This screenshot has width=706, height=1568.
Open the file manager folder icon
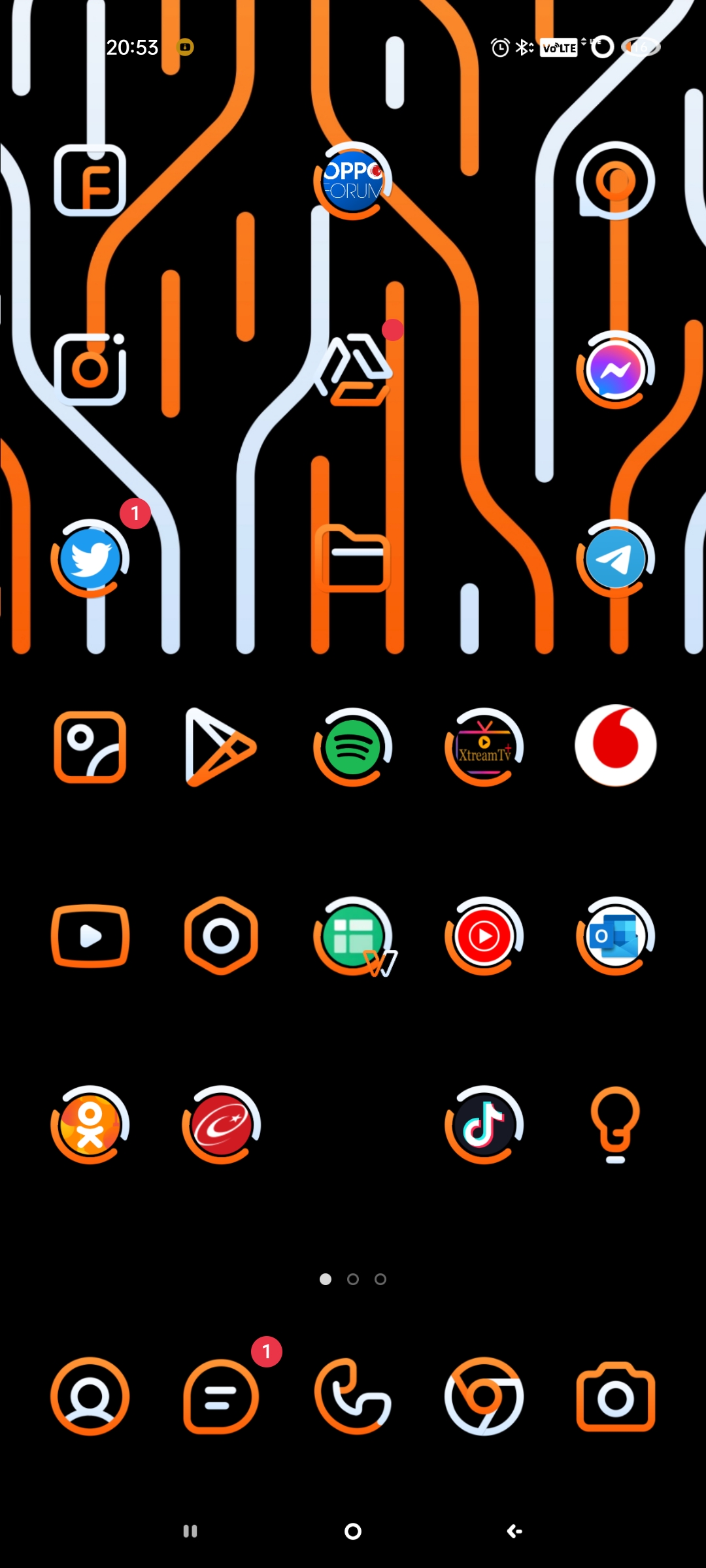pos(353,559)
